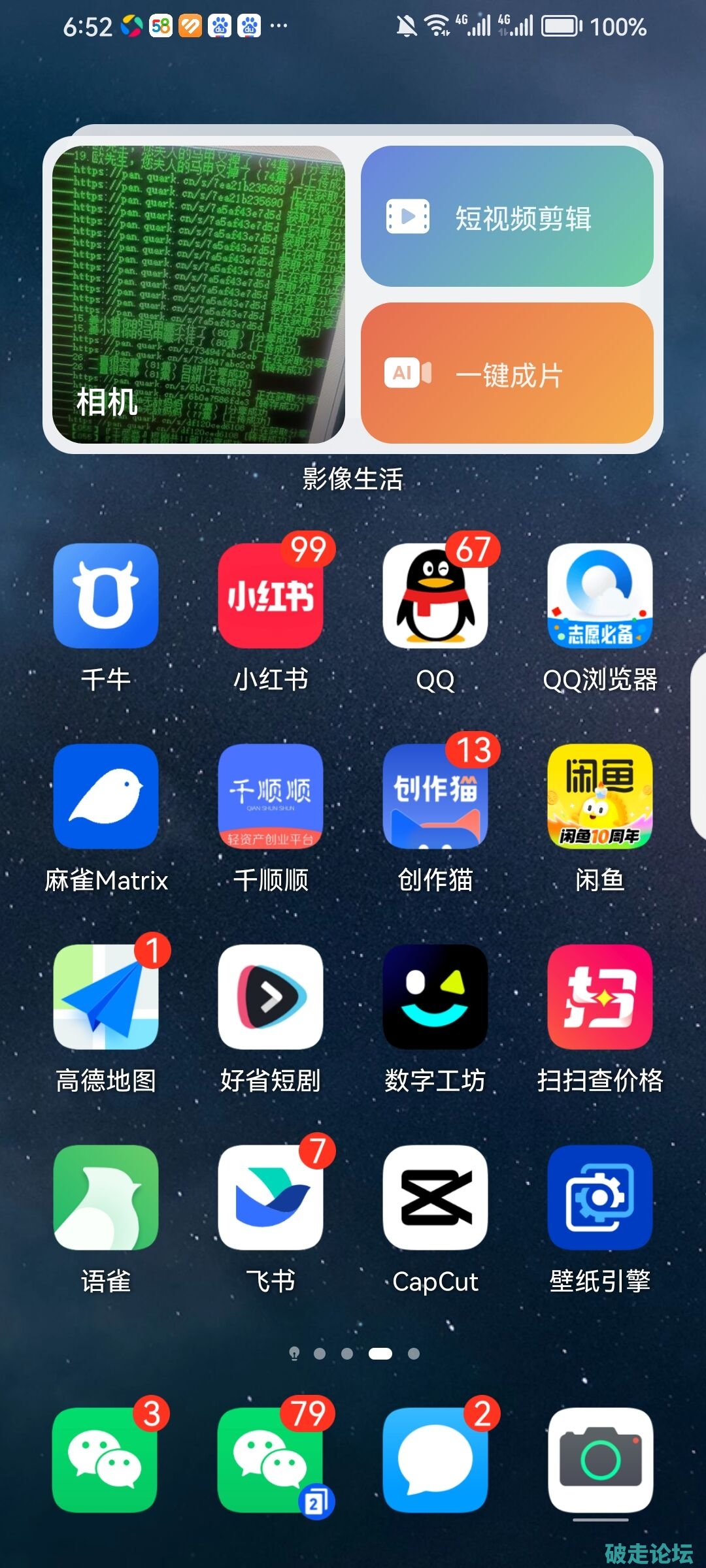Tap the 一键成片 AI button

pos(507,373)
